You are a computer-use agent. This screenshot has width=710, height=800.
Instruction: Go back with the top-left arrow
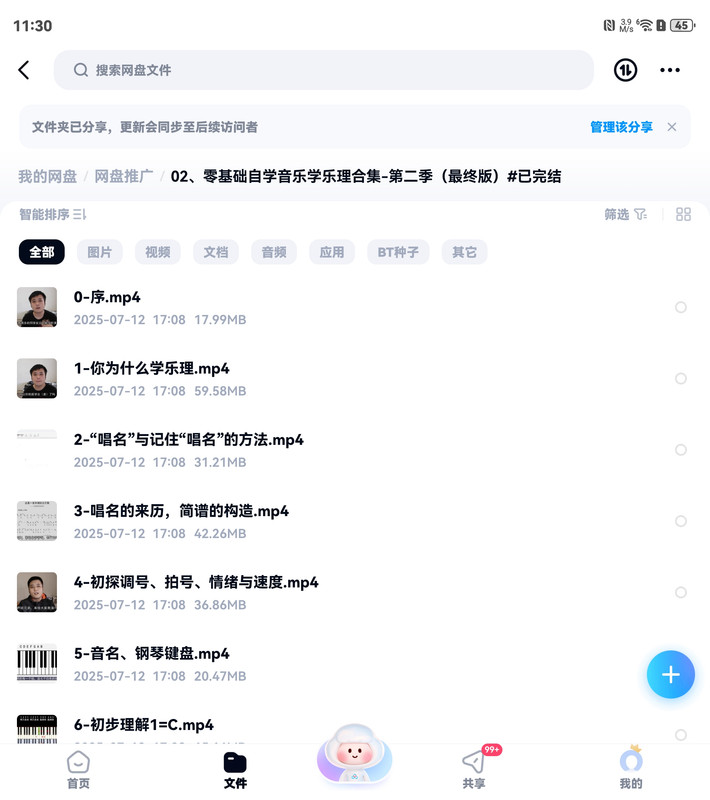pyautogui.click(x=24, y=70)
